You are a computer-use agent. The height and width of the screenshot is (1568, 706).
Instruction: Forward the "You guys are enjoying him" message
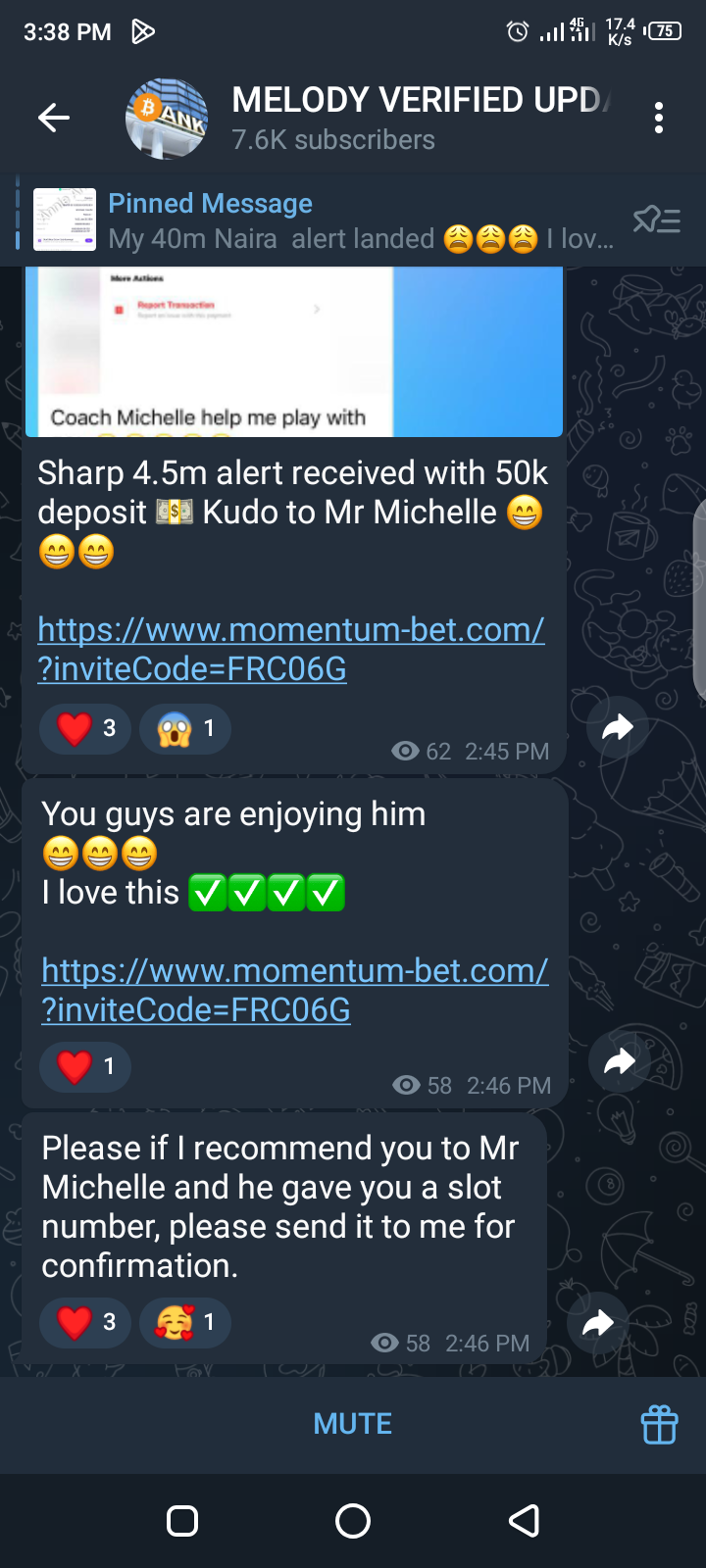[x=619, y=1061]
